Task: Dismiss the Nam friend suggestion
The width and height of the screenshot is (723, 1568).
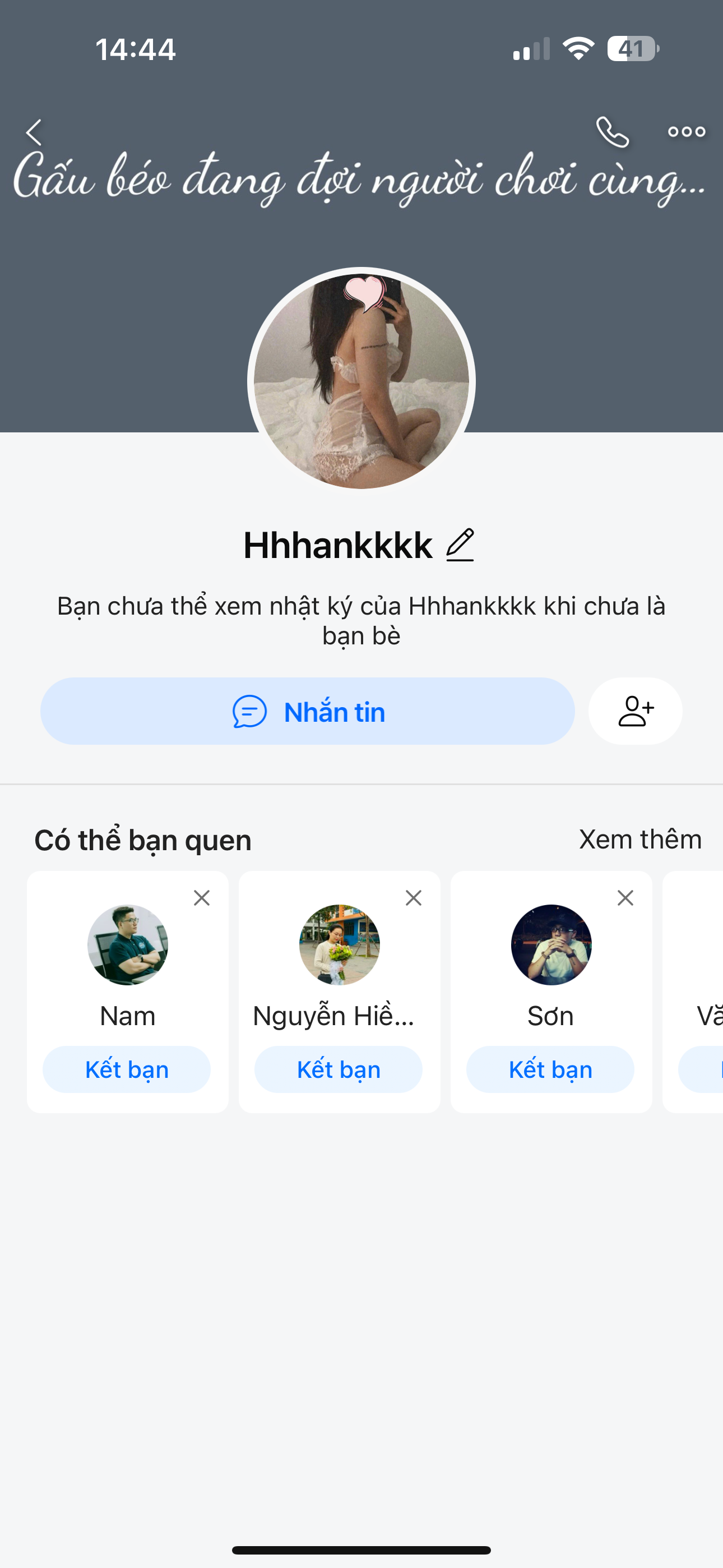Action: [x=201, y=898]
